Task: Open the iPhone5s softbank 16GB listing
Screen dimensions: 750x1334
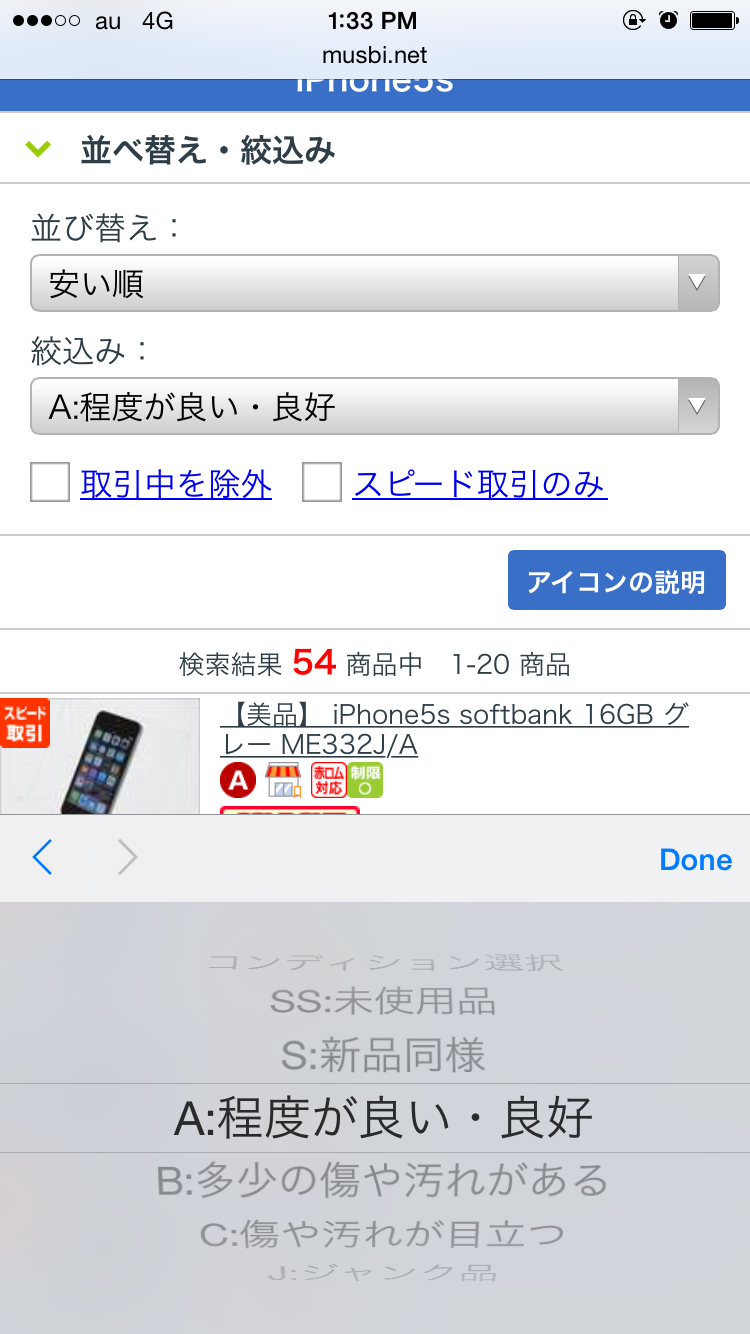Action: point(453,730)
